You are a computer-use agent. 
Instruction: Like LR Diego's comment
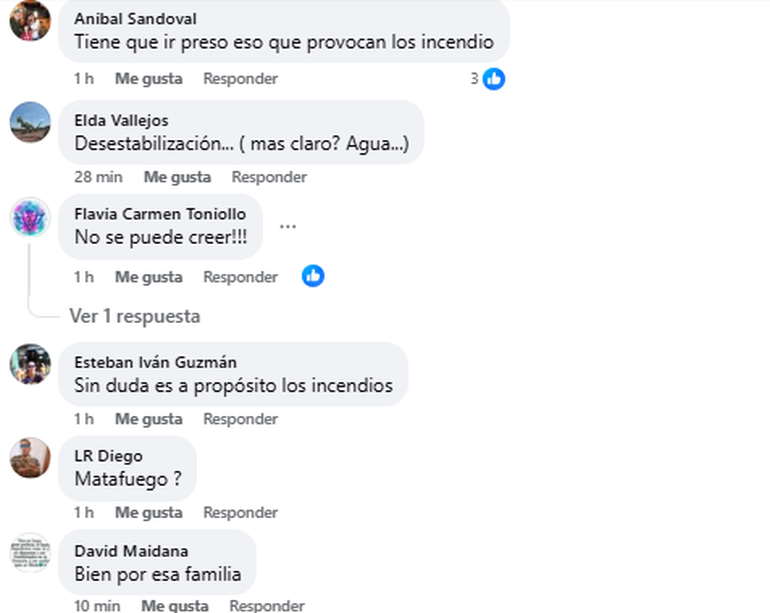click(148, 512)
